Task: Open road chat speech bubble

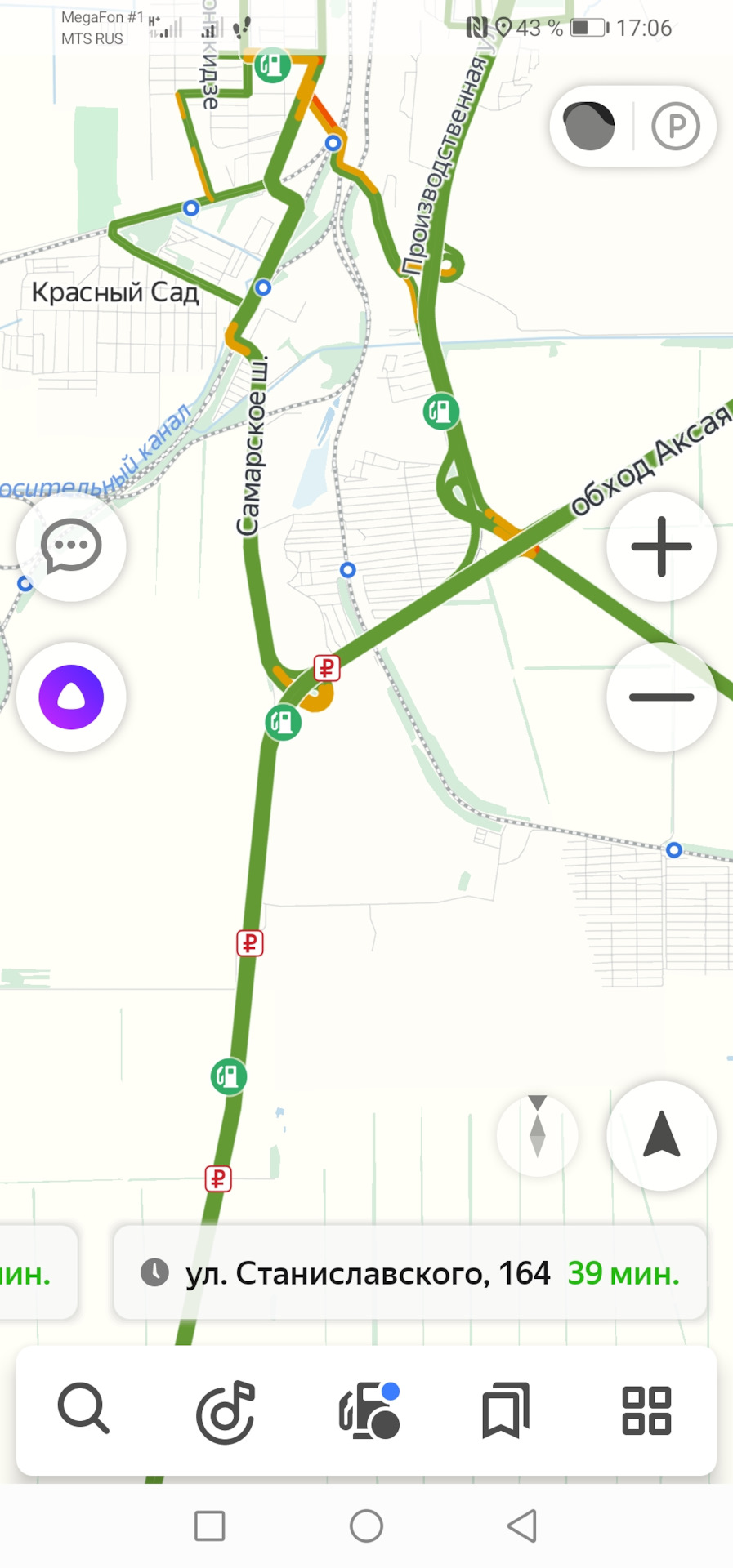Action: pyautogui.click(x=71, y=546)
